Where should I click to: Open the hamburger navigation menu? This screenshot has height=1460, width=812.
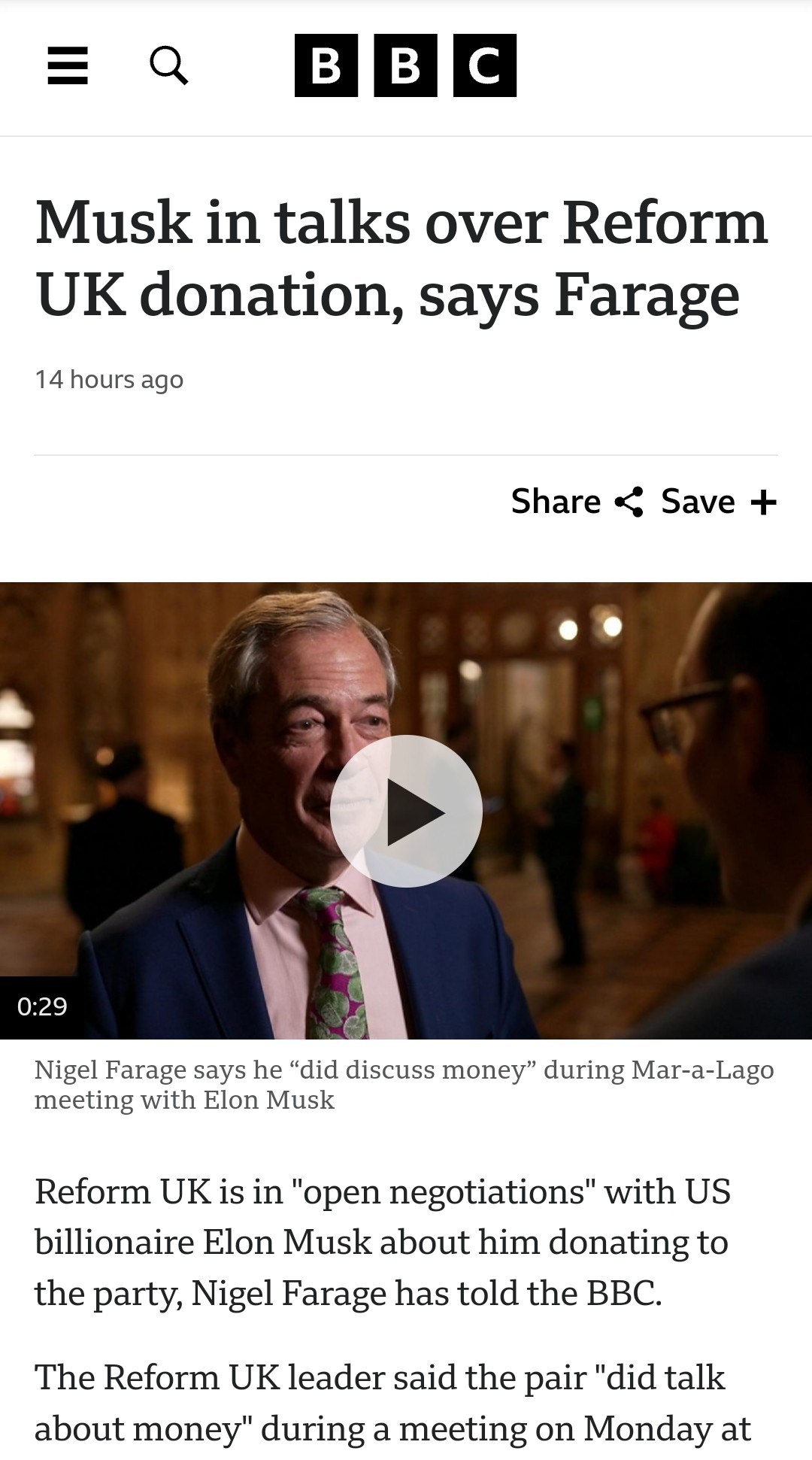coord(68,66)
